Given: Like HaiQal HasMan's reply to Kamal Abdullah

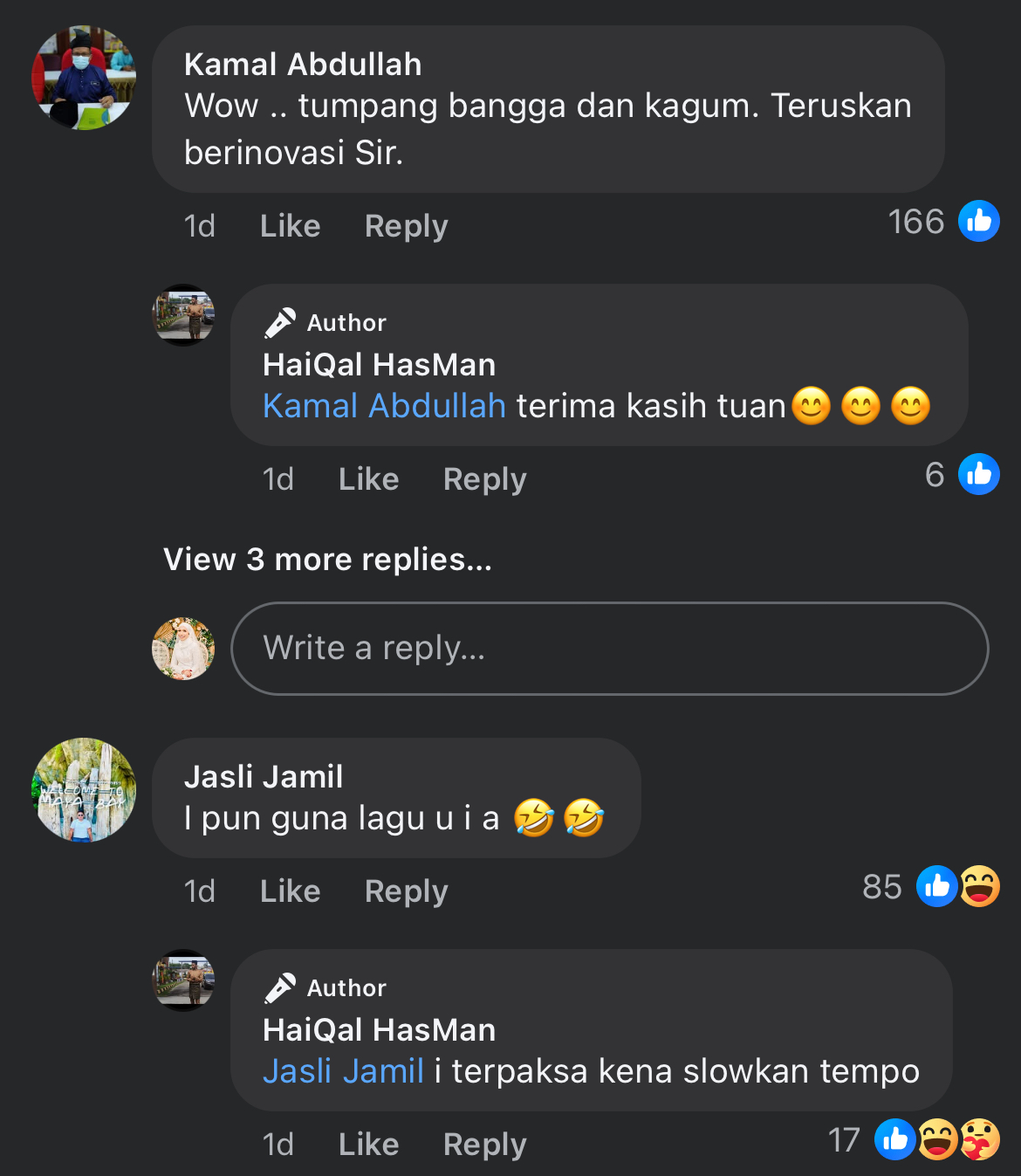Looking at the screenshot, I should [368, 479].
